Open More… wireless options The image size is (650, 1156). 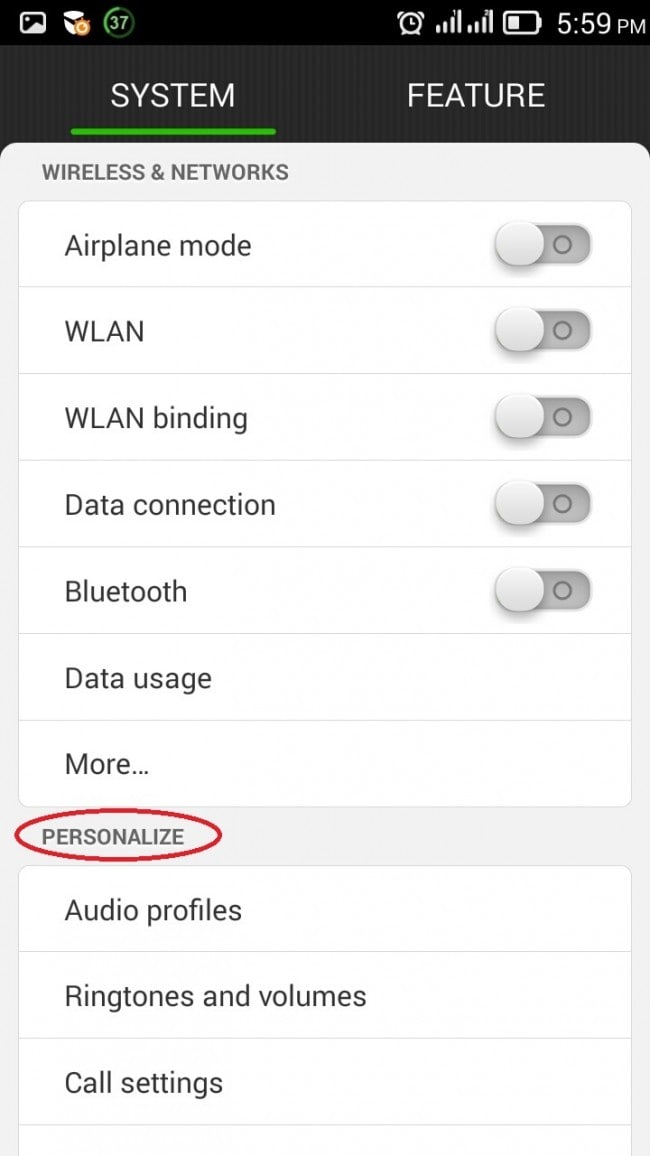coord(325,765)
